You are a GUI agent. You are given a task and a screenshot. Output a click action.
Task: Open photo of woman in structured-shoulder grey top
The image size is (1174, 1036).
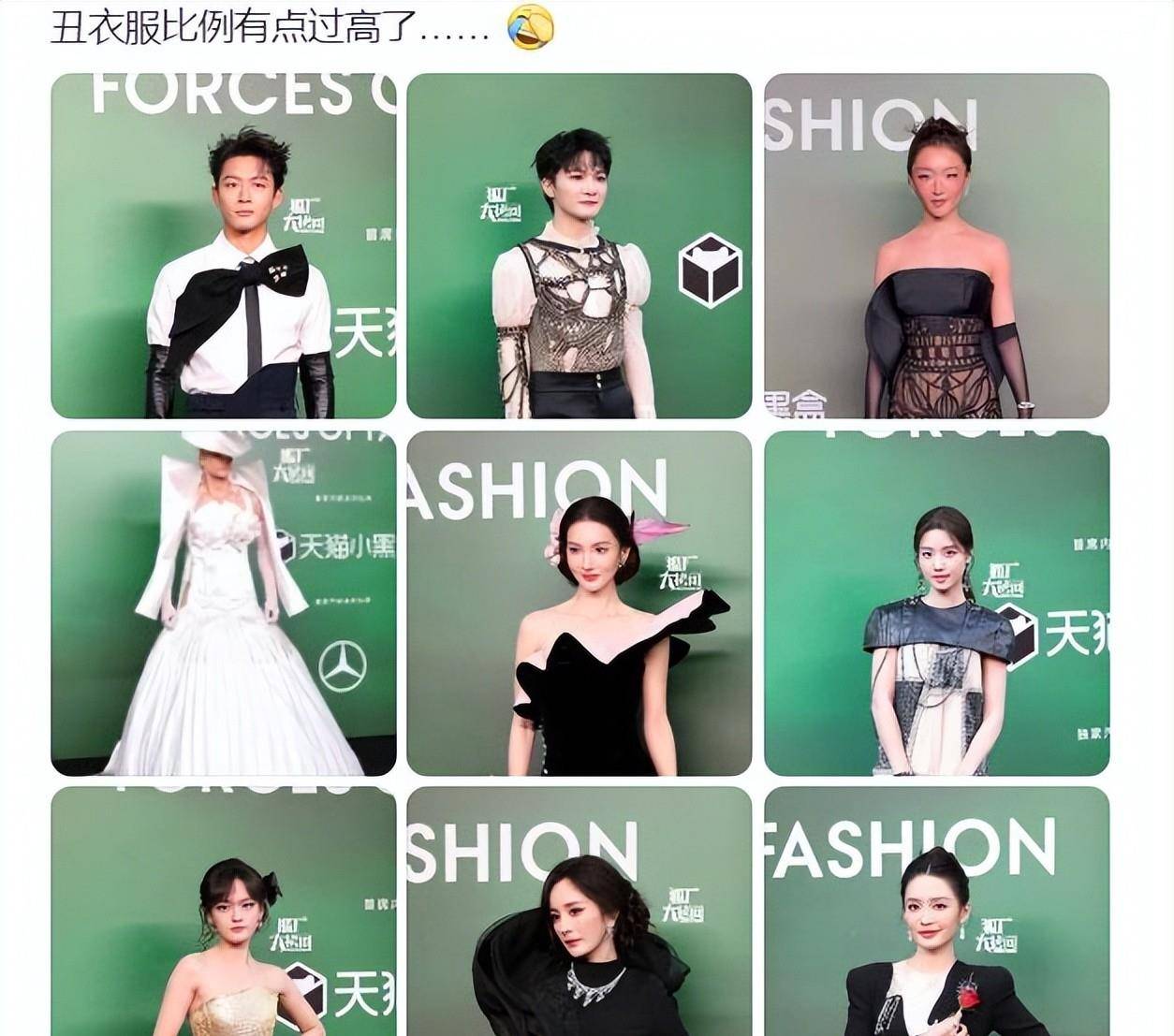coord(936,604)
